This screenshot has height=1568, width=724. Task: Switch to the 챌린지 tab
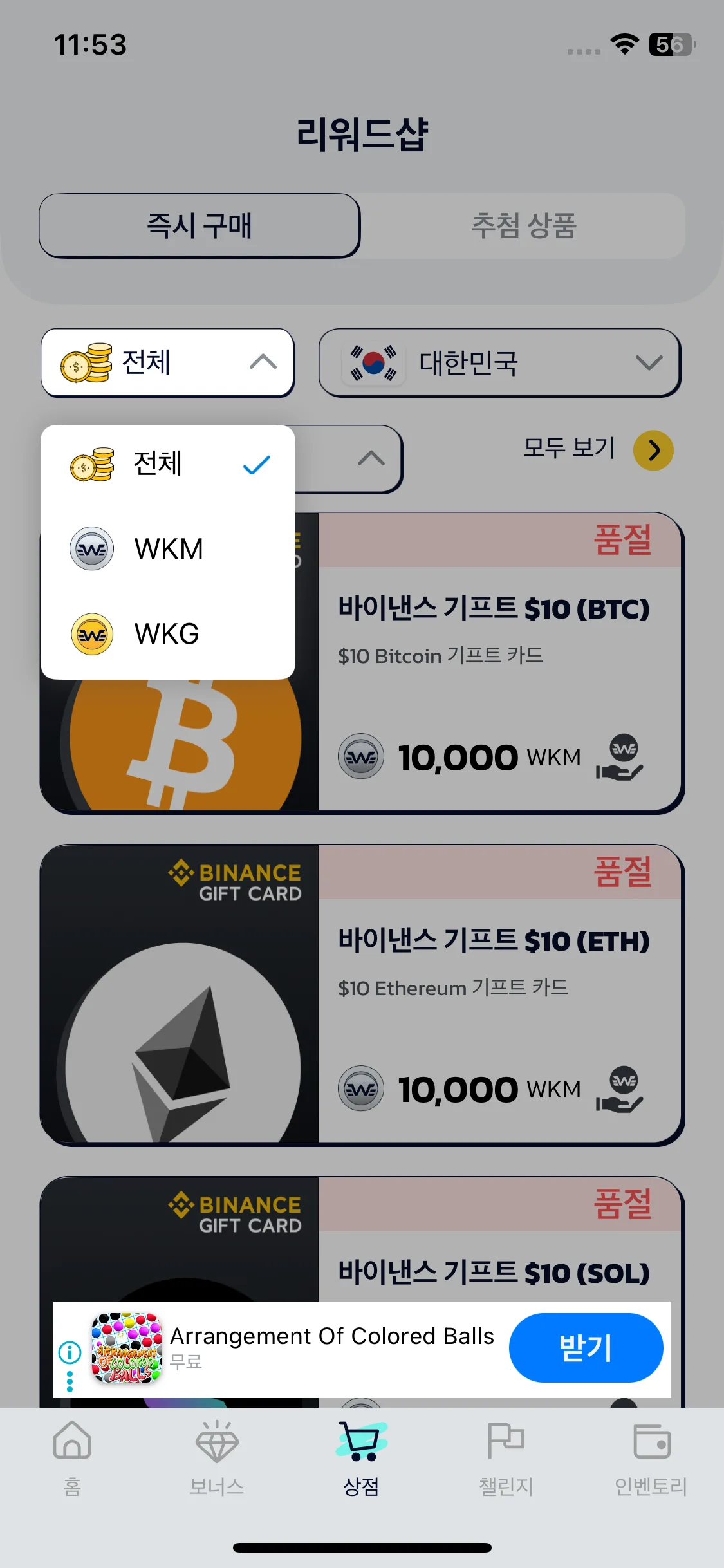(x=506, y=1458)
